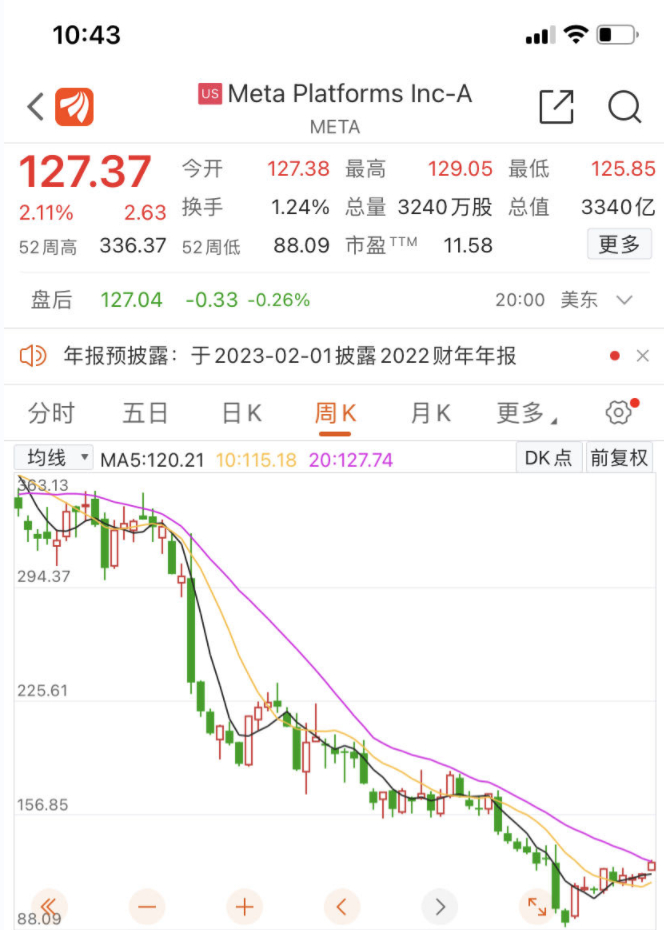664x930 pixels.
Task: Toggle the DK点 signal button
Action: pyautogui.click(x=548, y=458)
